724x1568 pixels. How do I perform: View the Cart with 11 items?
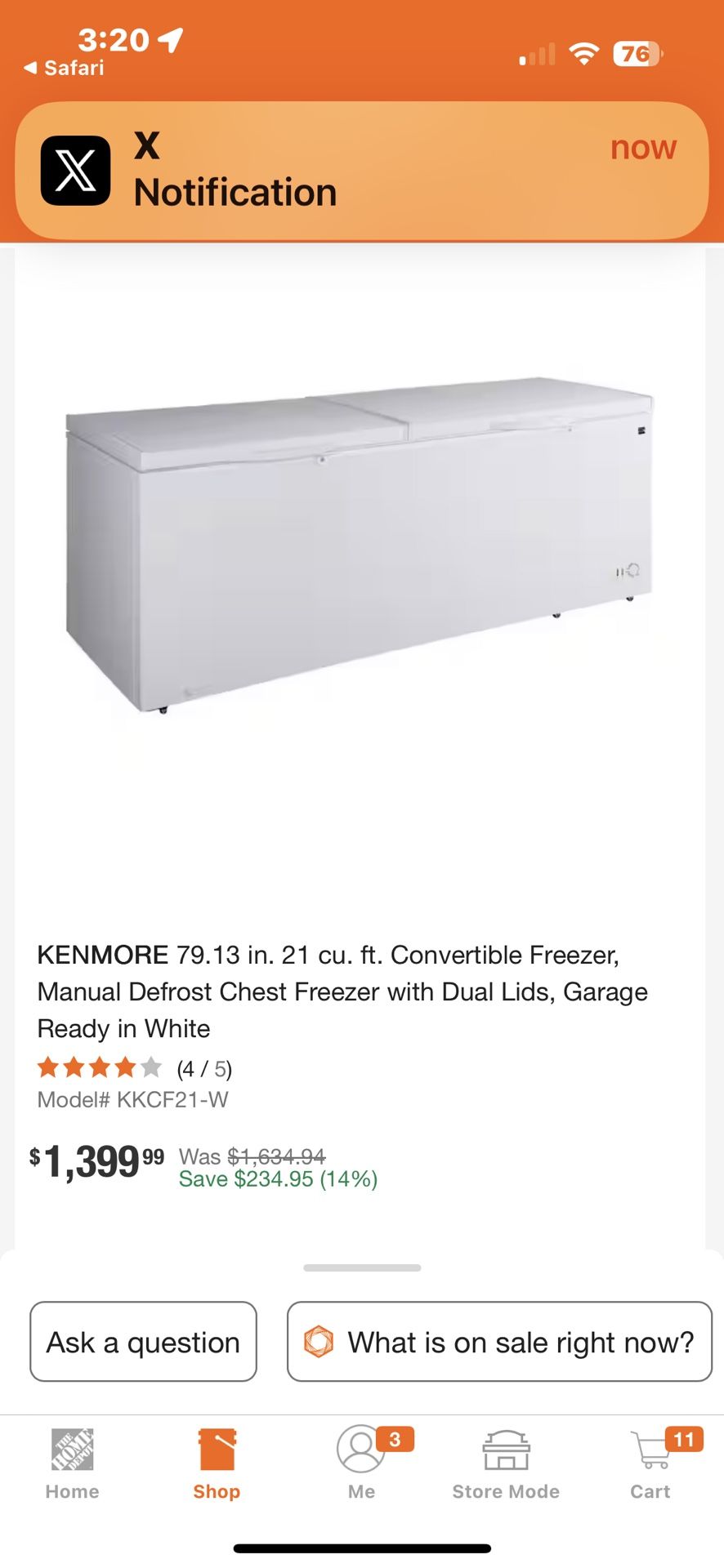(x=651, y=1464)
